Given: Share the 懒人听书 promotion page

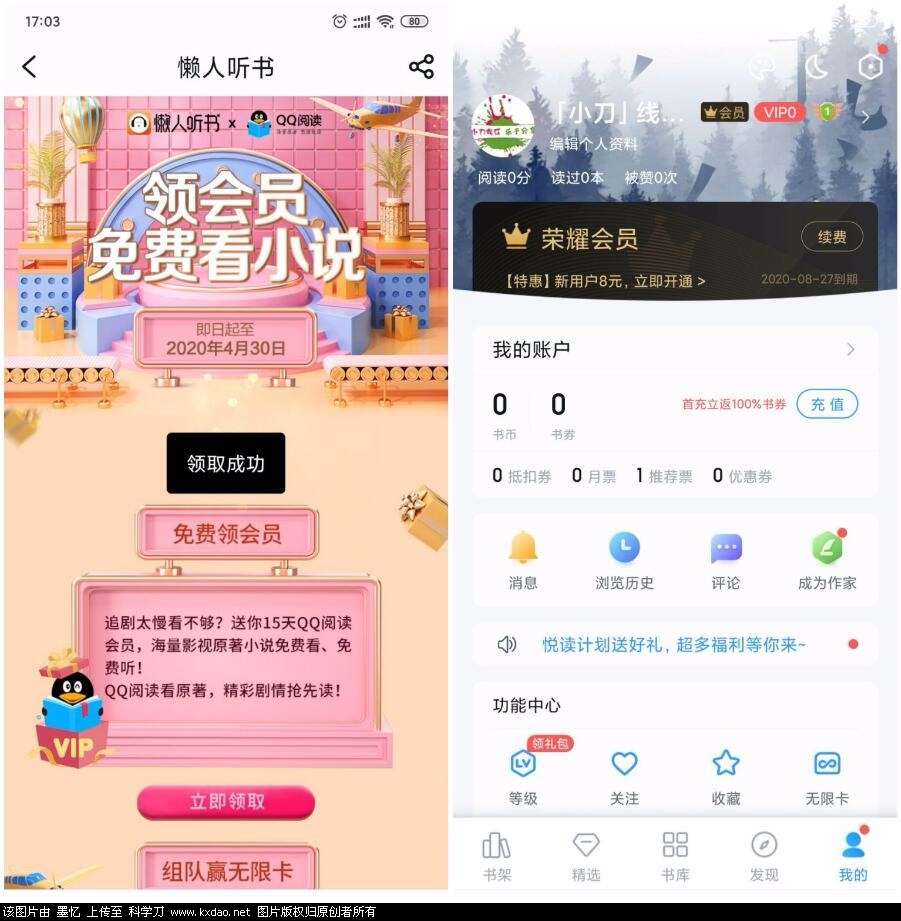Looking at the screenshot, I should click(421, 67).
